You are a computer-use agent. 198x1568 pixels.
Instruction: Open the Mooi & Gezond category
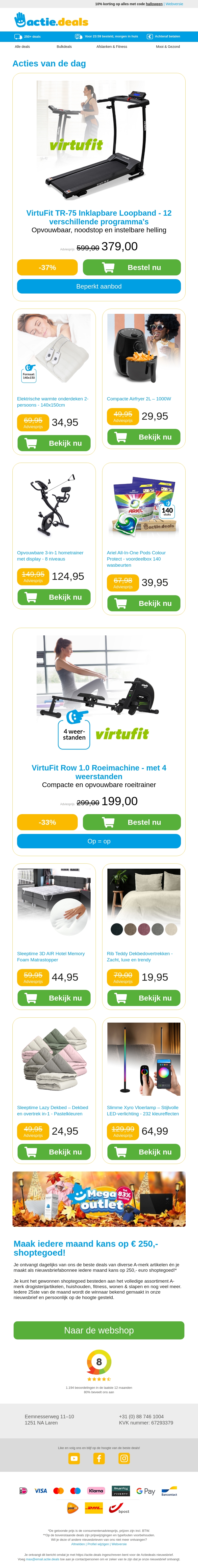[x=168, y=46]
